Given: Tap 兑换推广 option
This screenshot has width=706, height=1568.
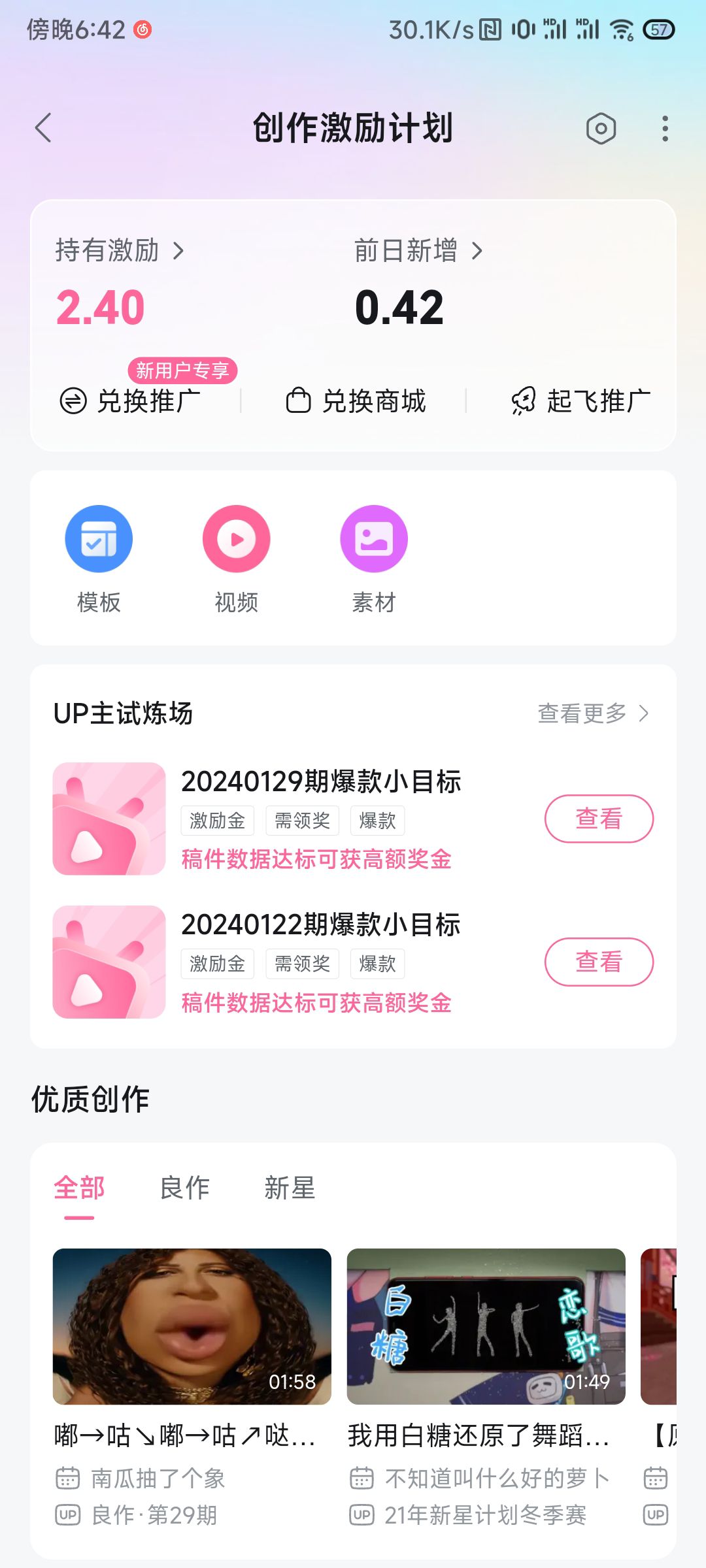Looking at the screenshot, I should (x=131, y=400).
